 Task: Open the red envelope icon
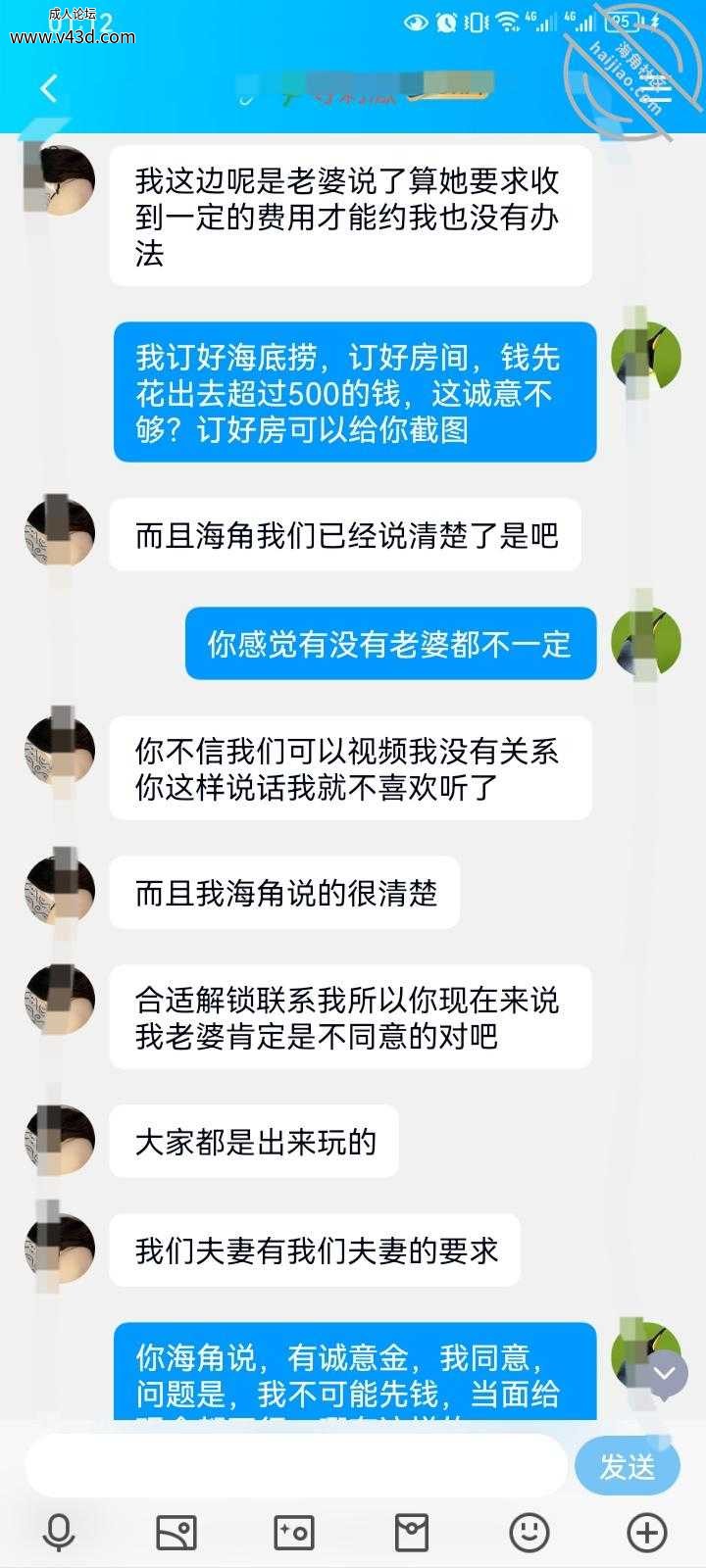[x=412, y=1532]
